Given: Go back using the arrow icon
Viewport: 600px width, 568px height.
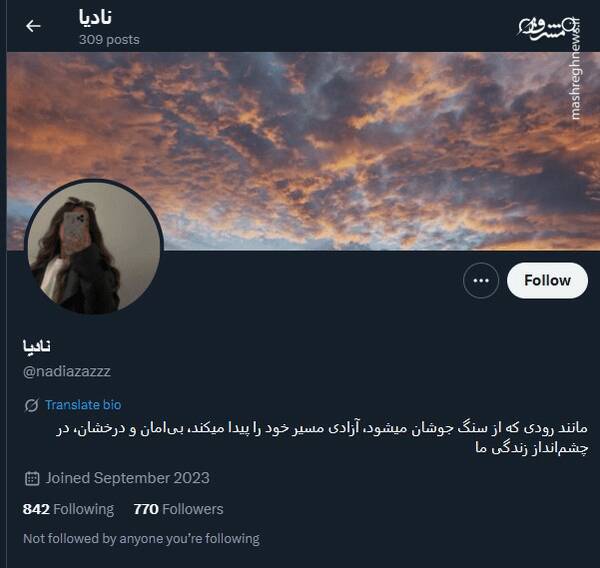Looking at the screenshot, I should [x=33, y=26].
